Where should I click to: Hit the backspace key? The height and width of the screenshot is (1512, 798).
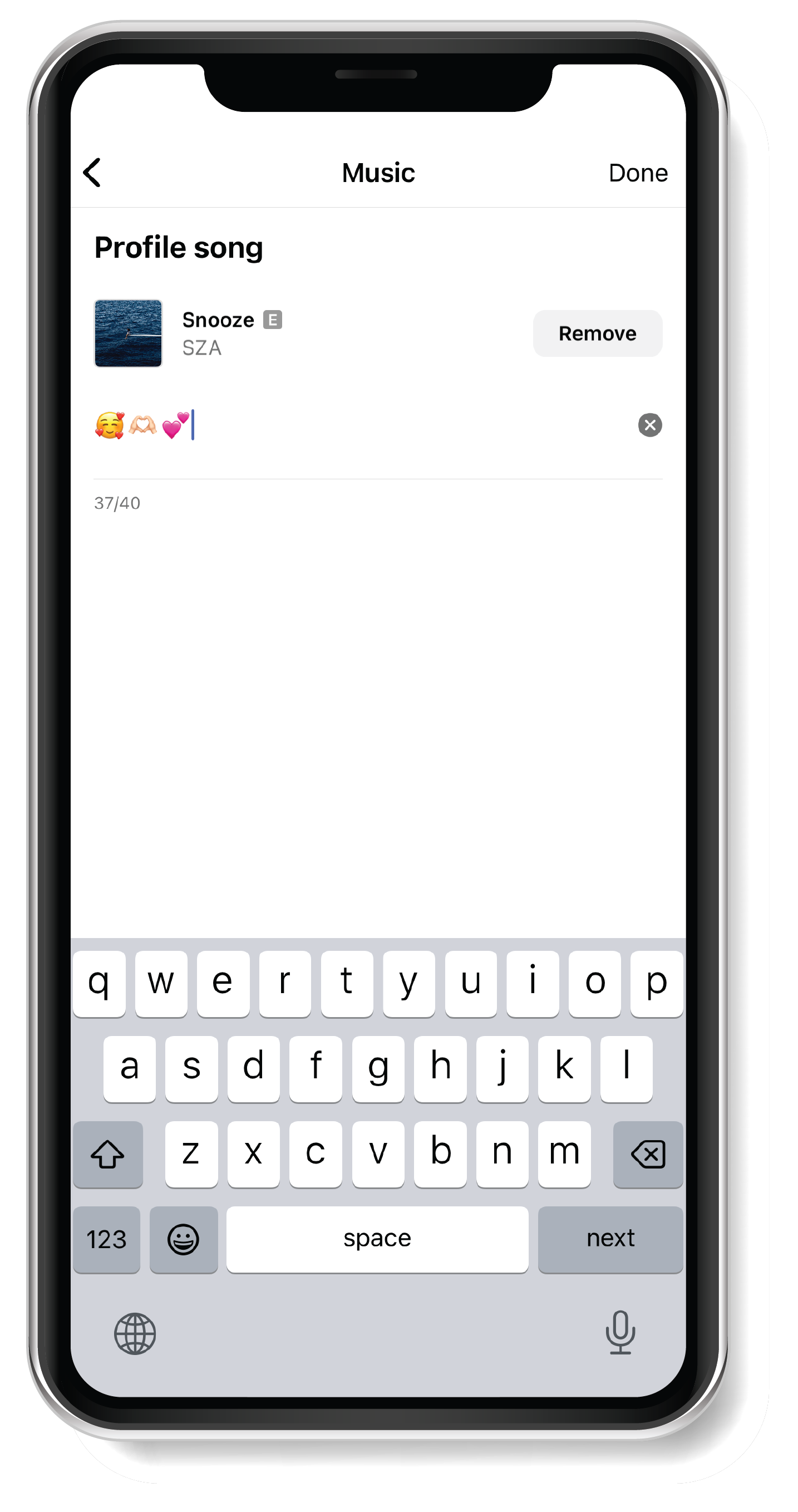(x=647, y=1154)
